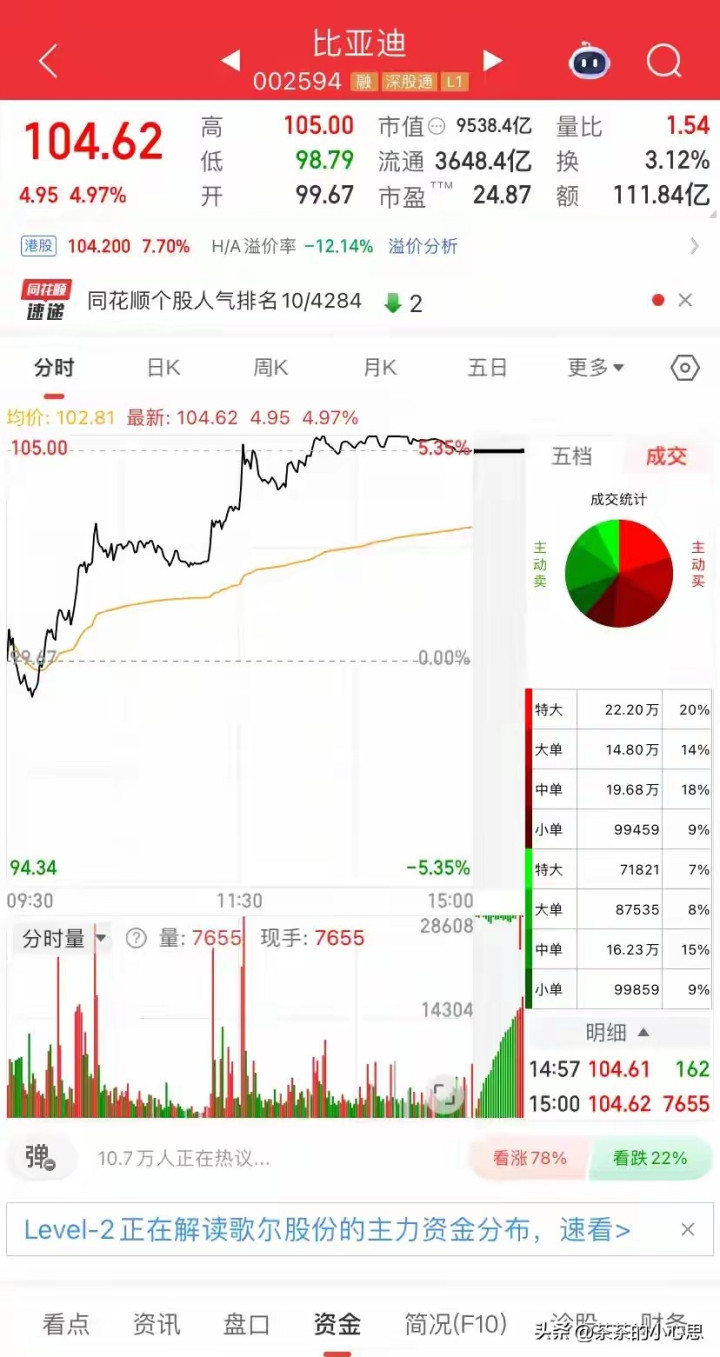This screenshot has height=1357, width=720.
Task: Switch to 简况(F10) bottom tab
Action: click(455, 1325)
